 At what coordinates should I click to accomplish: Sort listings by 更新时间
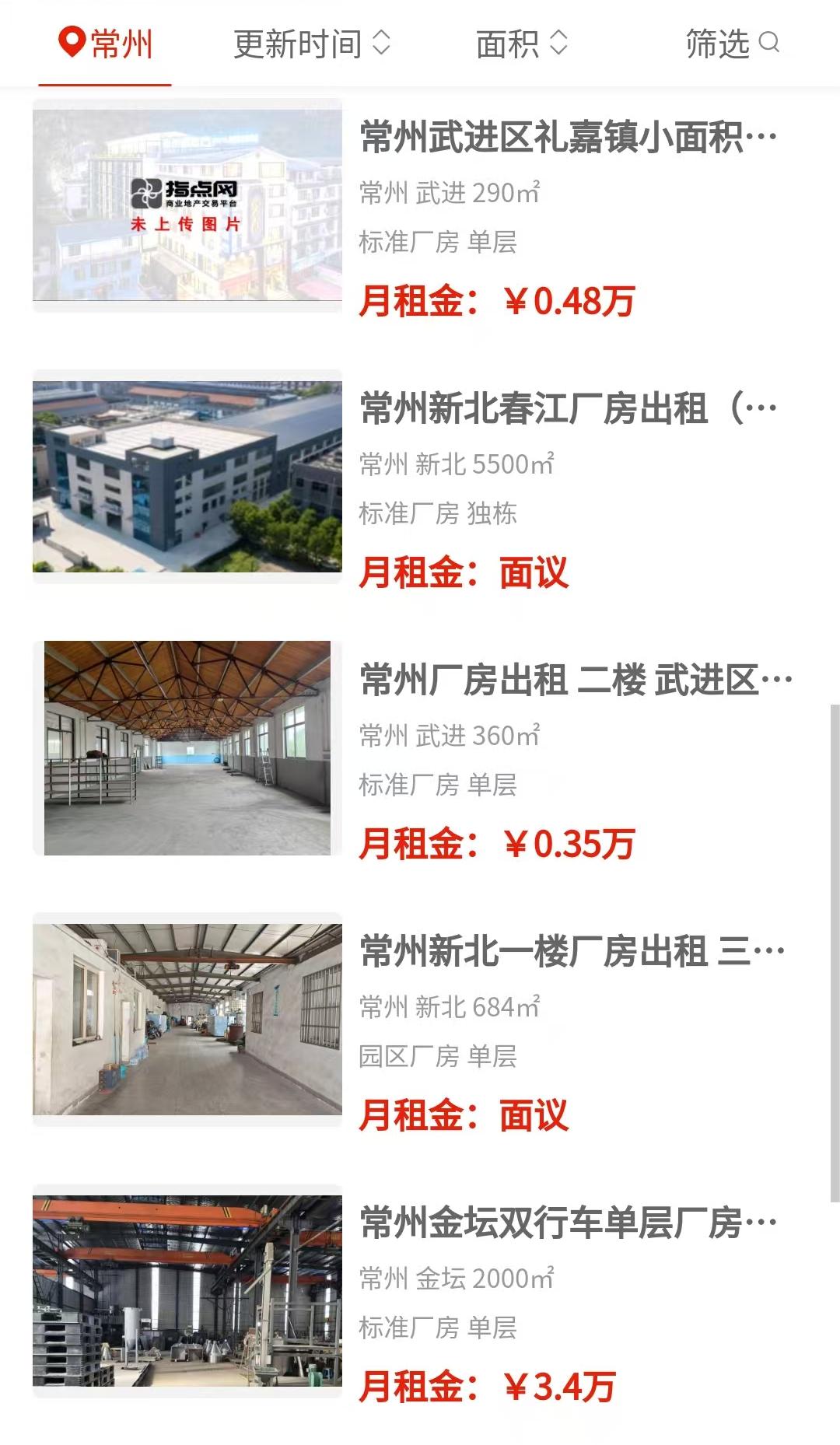click(311, 44)
